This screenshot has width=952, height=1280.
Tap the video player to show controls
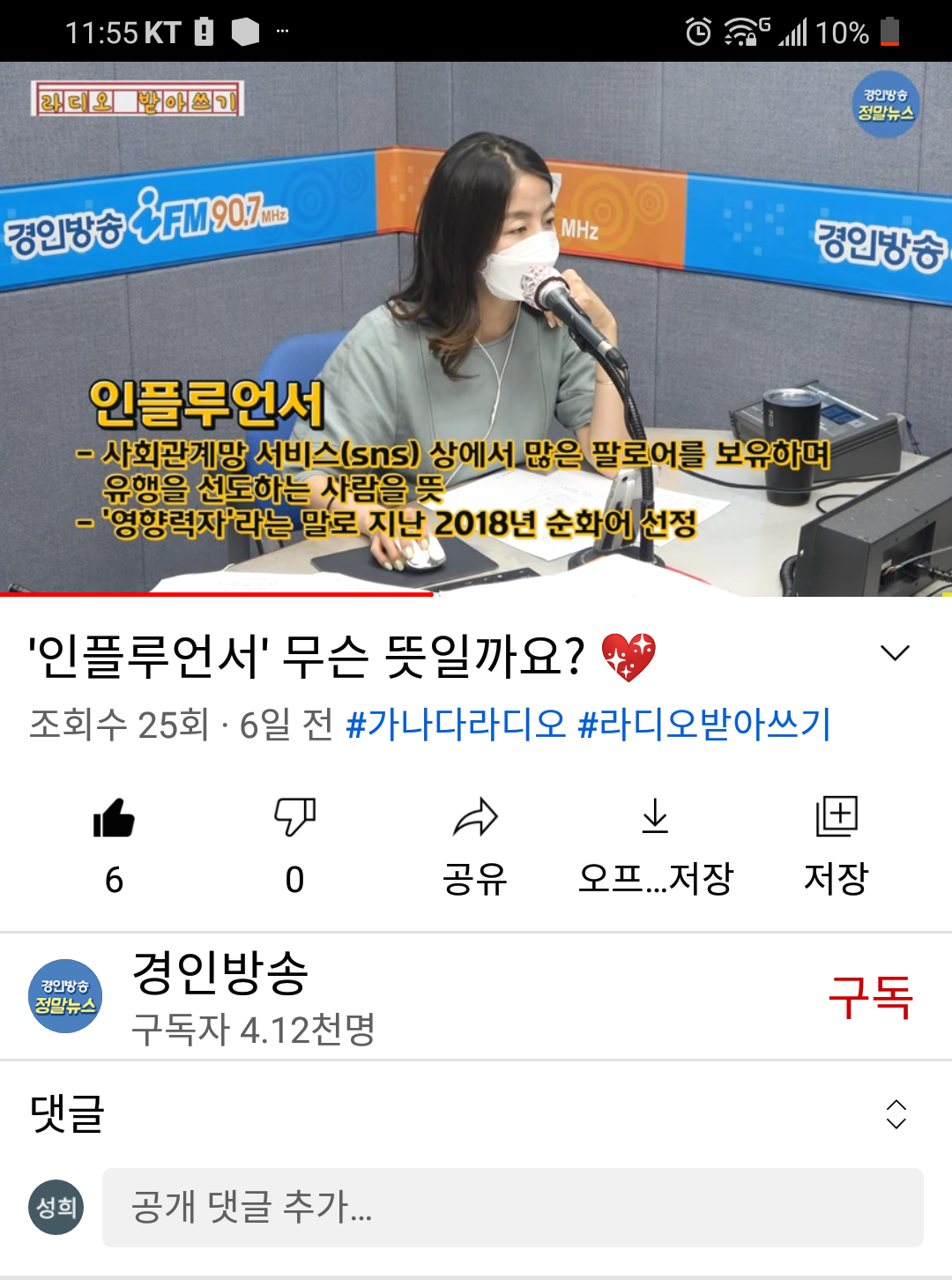(476, 328)
